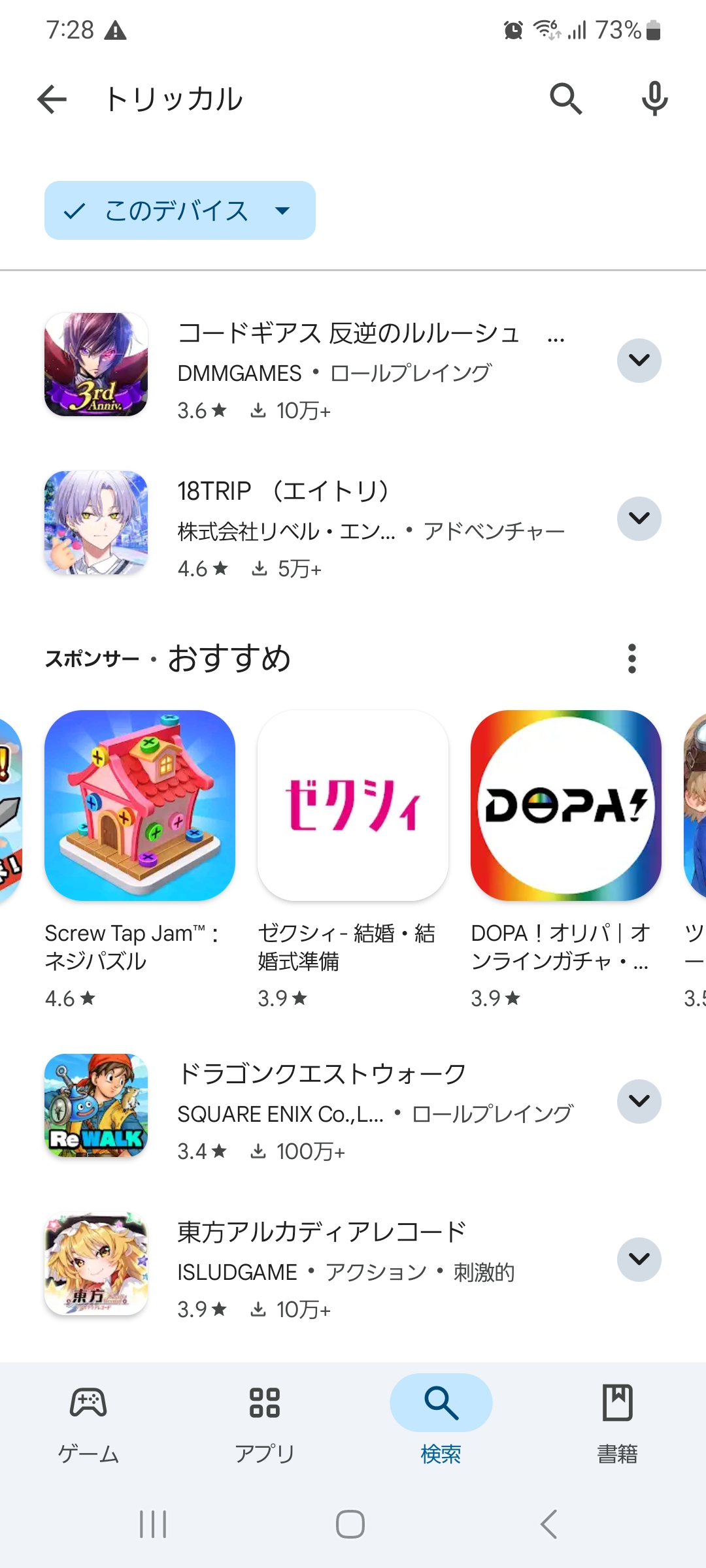Start voice search with the microphone

(654, 99)
